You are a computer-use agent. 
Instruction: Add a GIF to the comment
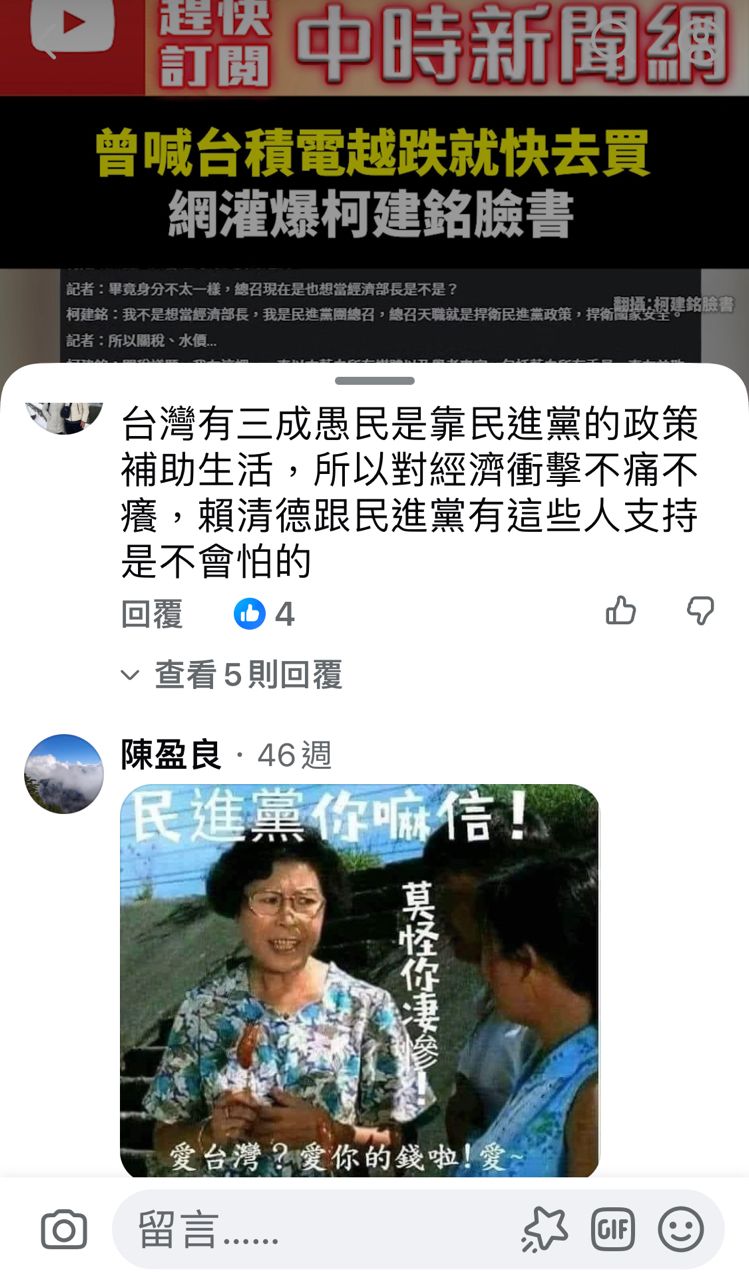point(612,1230)
